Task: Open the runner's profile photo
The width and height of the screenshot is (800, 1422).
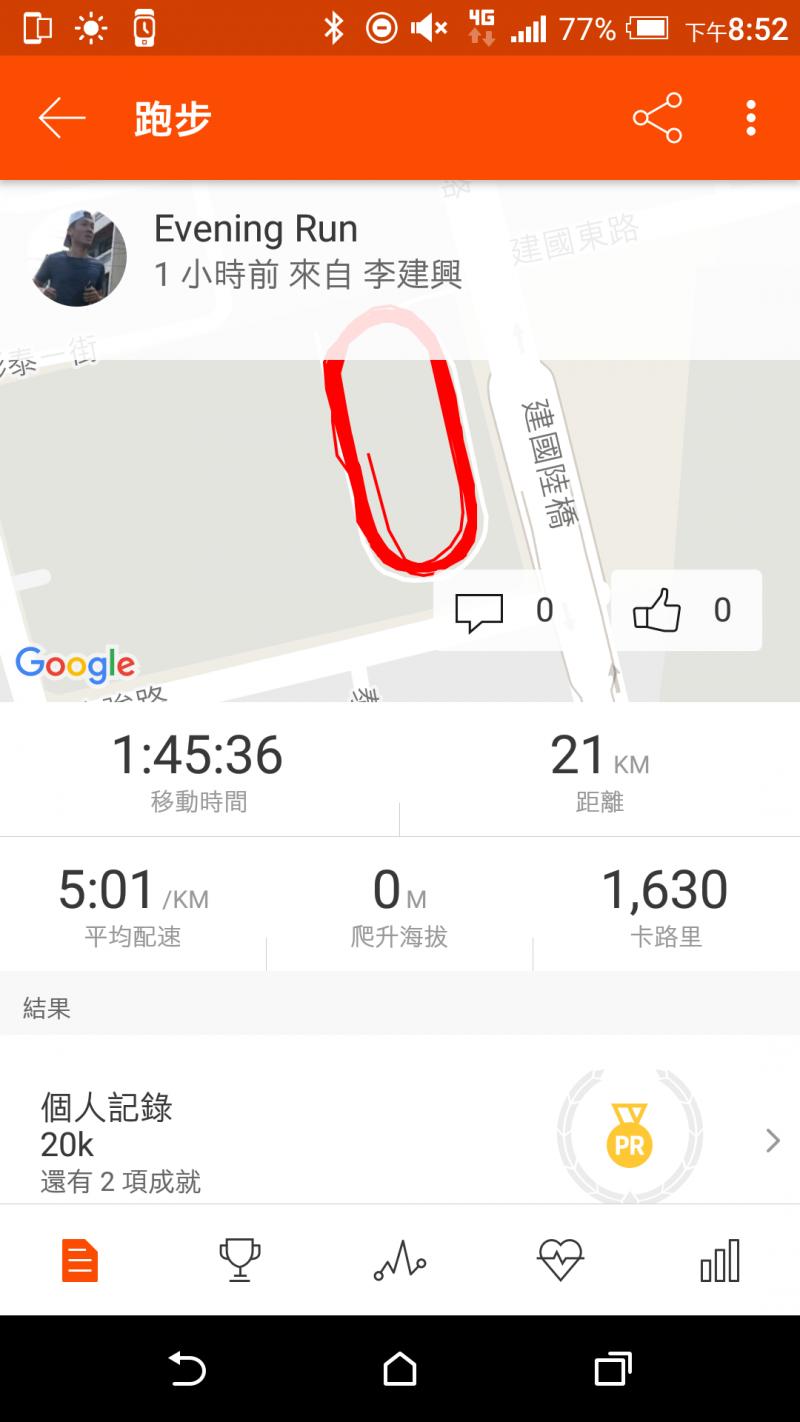Action: [78, 258]
